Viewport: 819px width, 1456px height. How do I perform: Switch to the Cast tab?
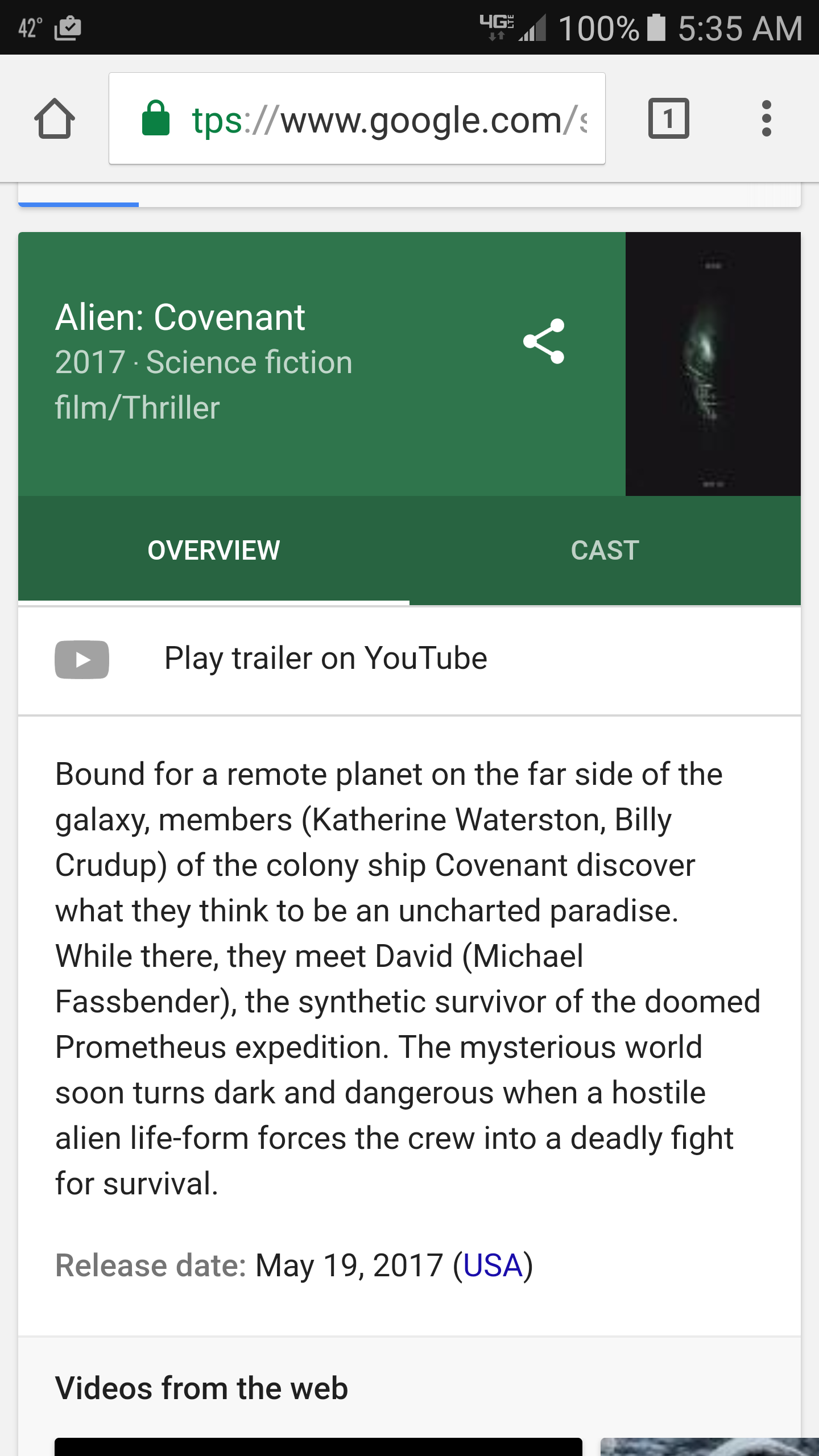click(x=605, y=550)
